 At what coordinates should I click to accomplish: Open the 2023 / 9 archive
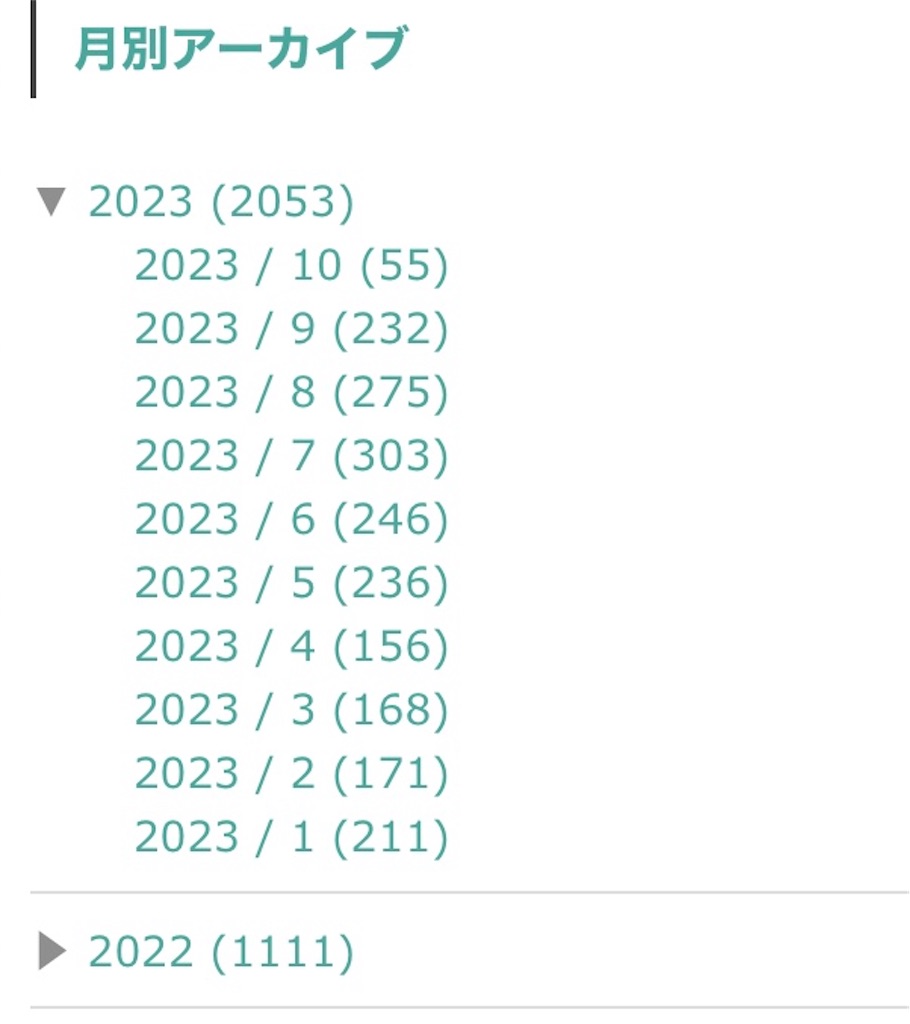tap(291, 329)
